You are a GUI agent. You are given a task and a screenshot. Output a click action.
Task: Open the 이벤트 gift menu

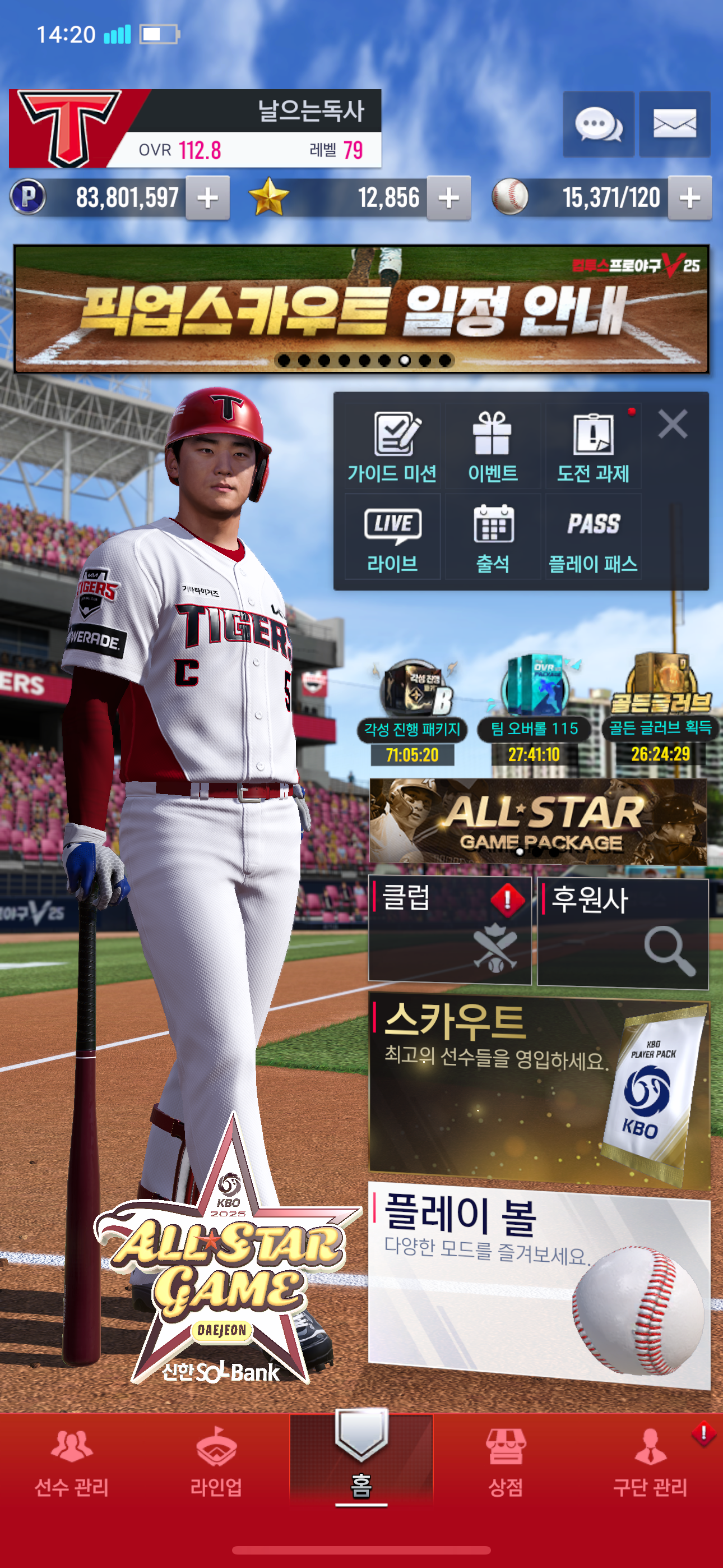coord(492,448)
